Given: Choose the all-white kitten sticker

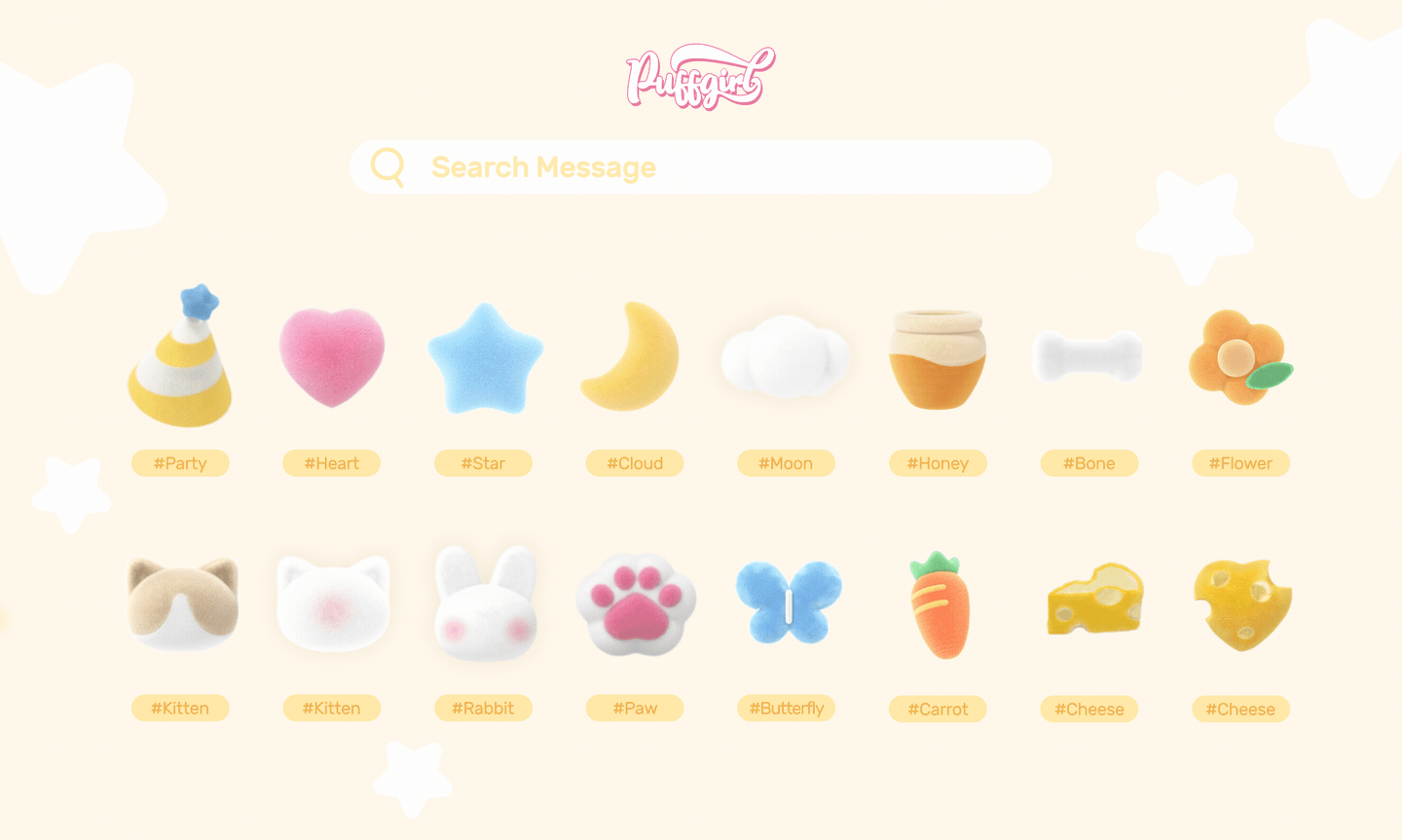Looking at the screenshot, I should (x=333, y=603).
